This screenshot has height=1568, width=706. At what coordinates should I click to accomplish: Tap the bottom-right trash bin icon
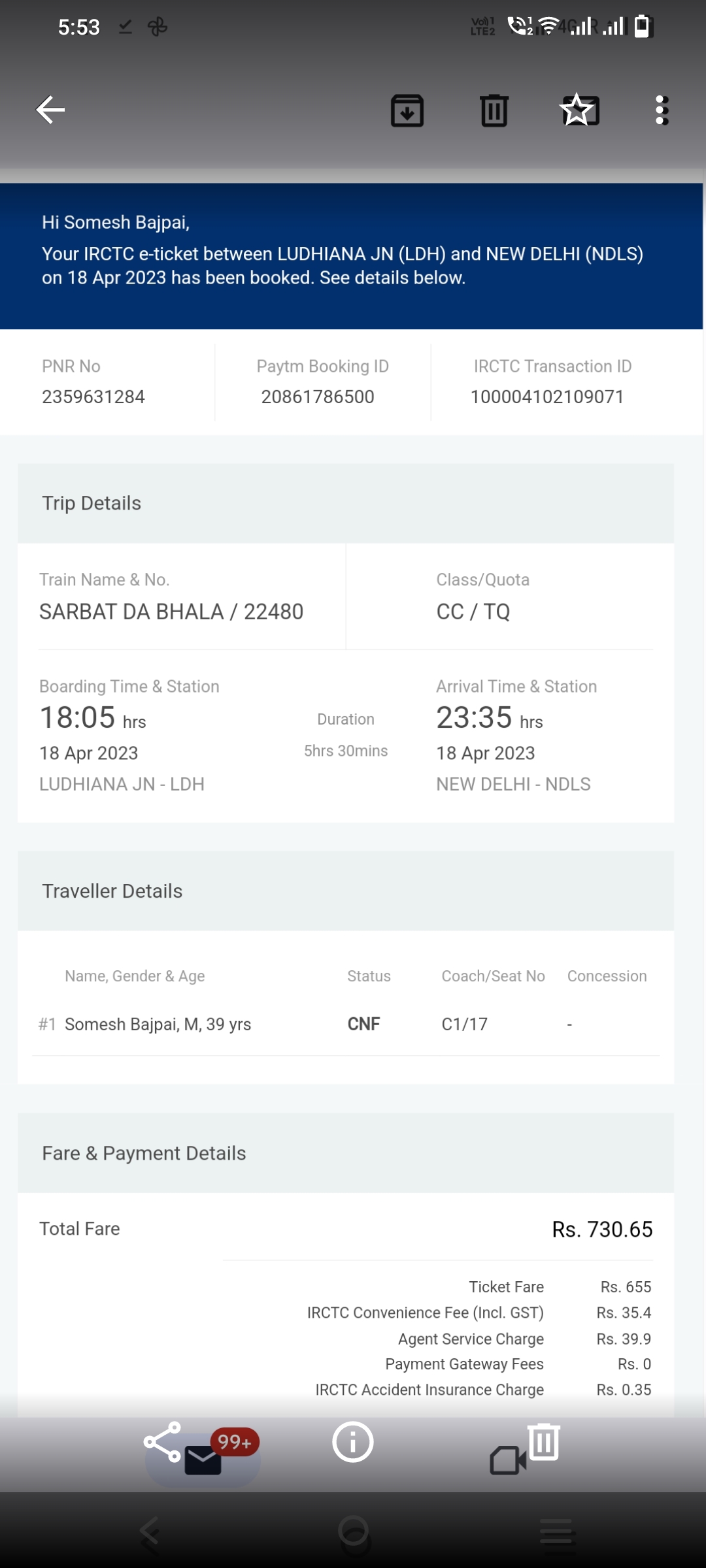coord(544,1441)
